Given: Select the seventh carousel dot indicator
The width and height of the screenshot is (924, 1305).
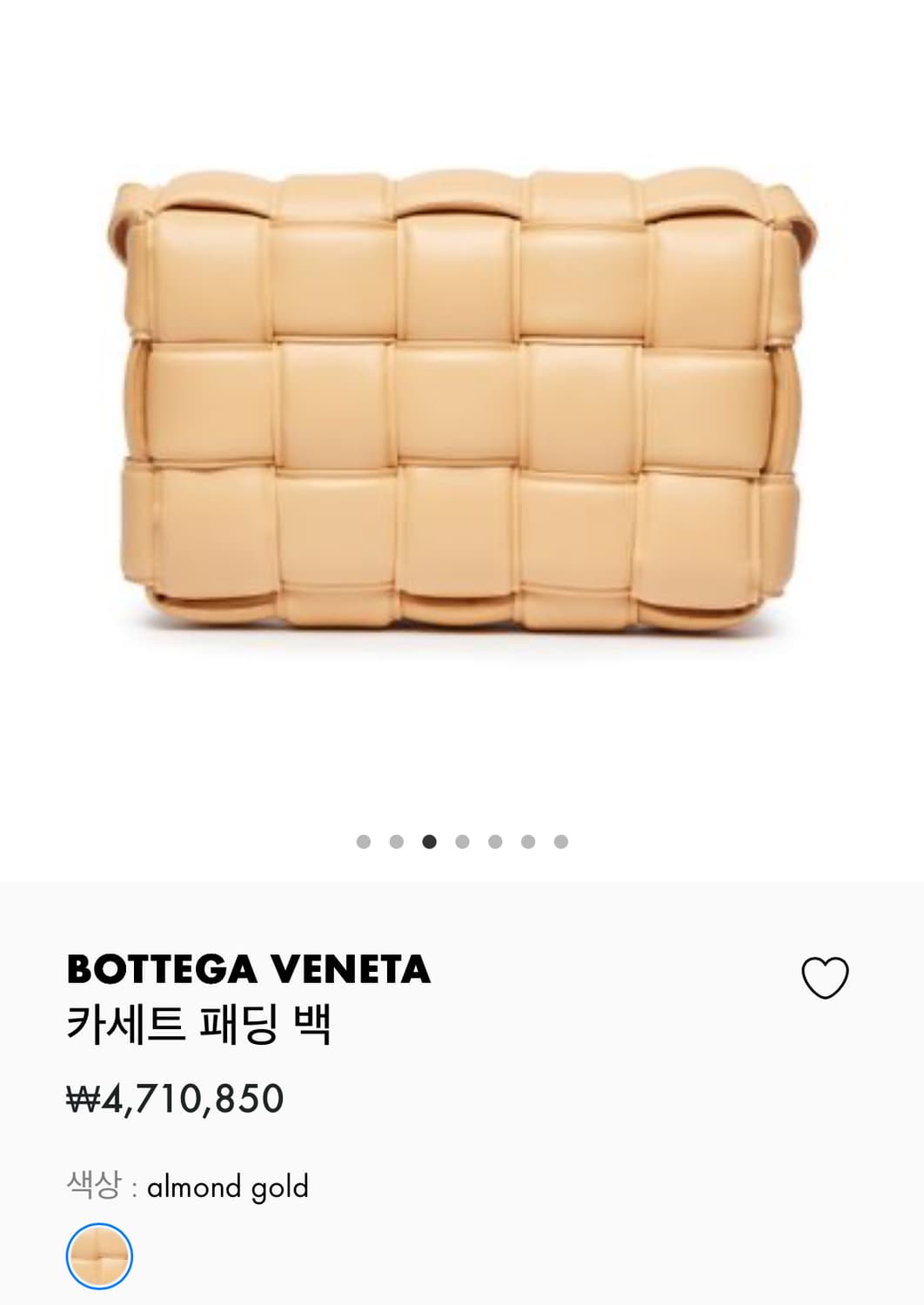Looking at the screenshot, I should 559,841.
